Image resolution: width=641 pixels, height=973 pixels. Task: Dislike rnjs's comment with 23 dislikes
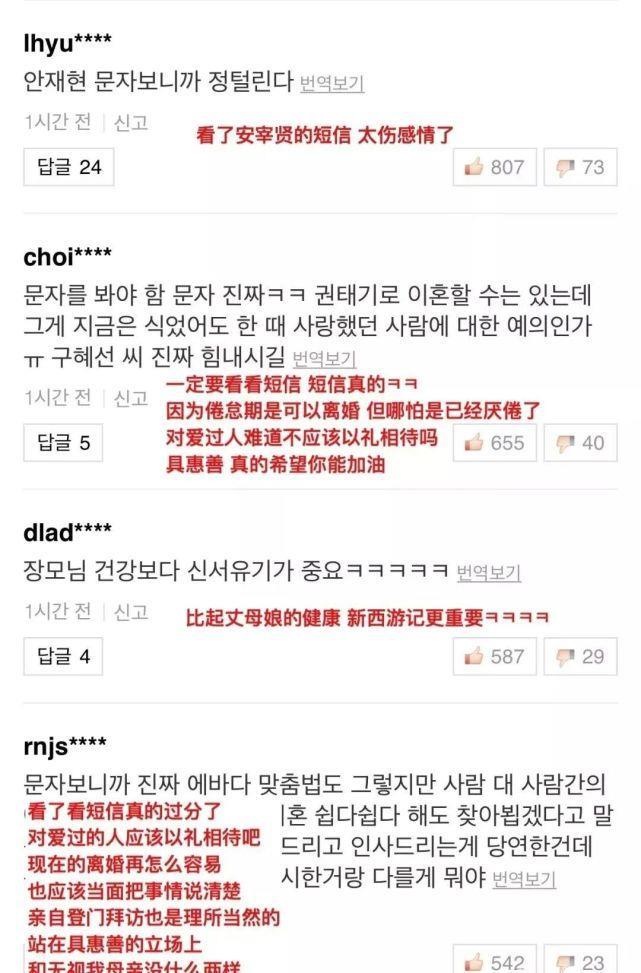pos(580,962)
